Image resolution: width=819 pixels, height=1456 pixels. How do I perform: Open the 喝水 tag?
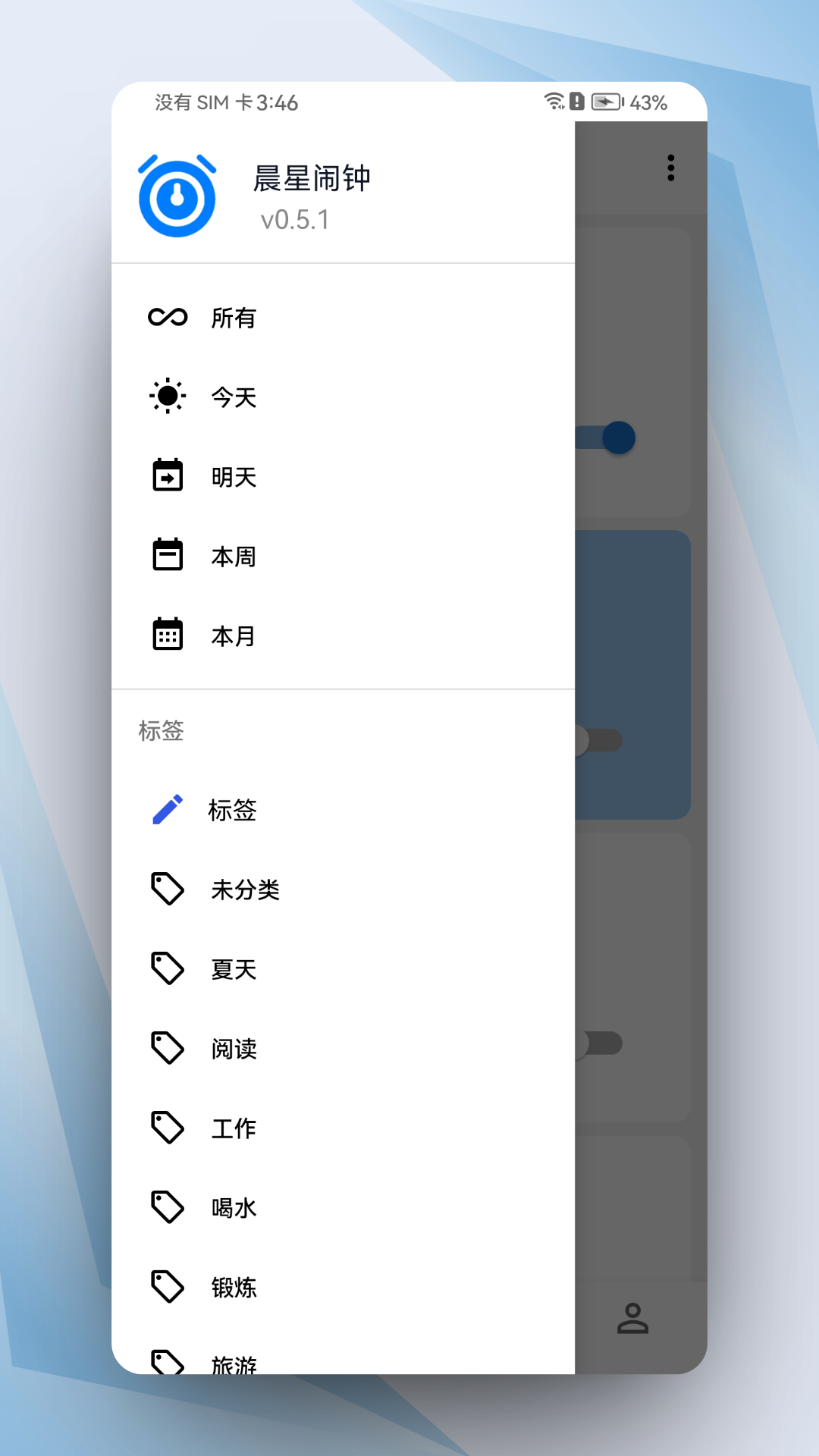(x=234, y=1208)
